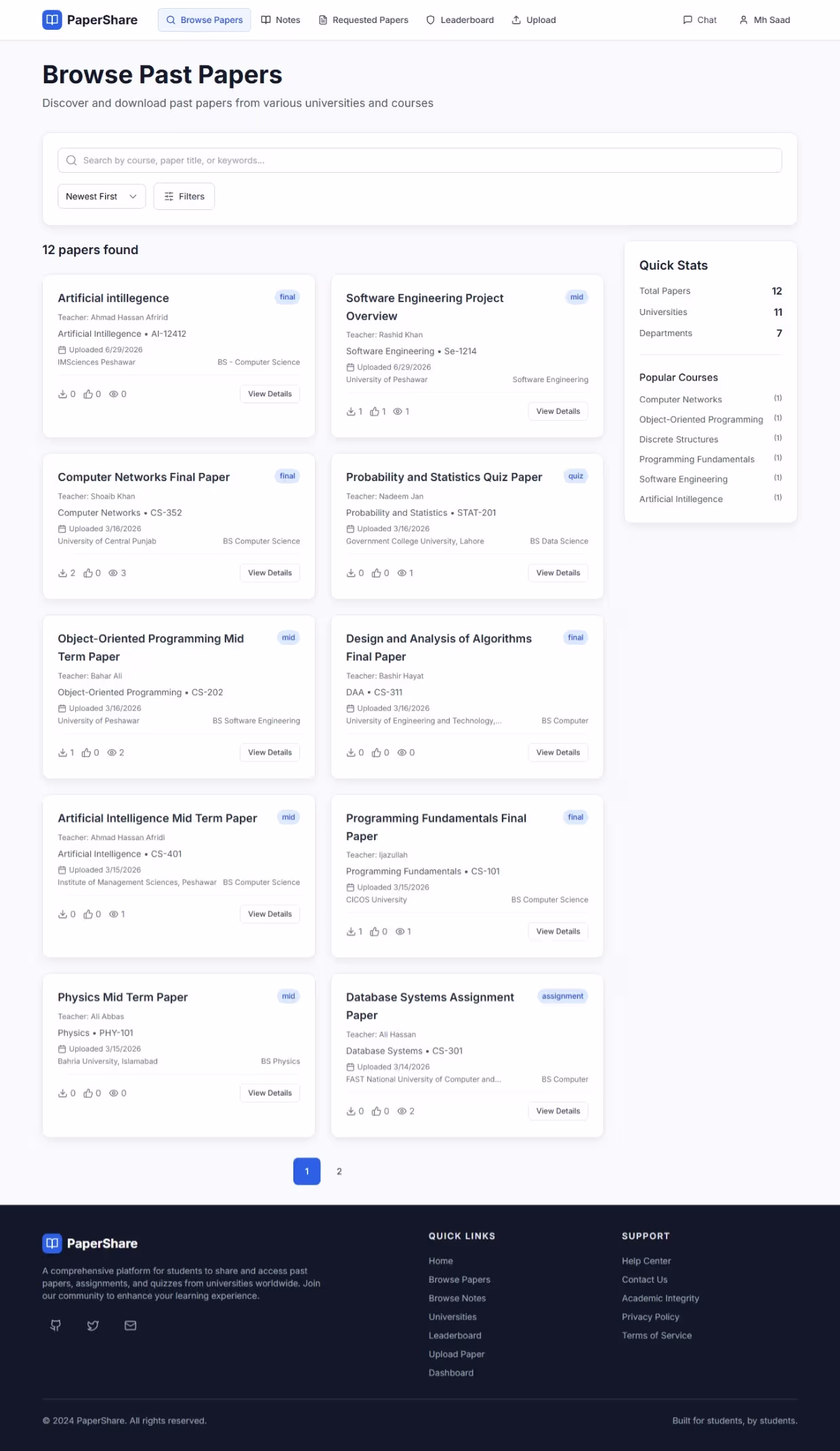Go to Requested Papers
The width and height of the screenshot is (840, 1451).
(x=363, y=20)
